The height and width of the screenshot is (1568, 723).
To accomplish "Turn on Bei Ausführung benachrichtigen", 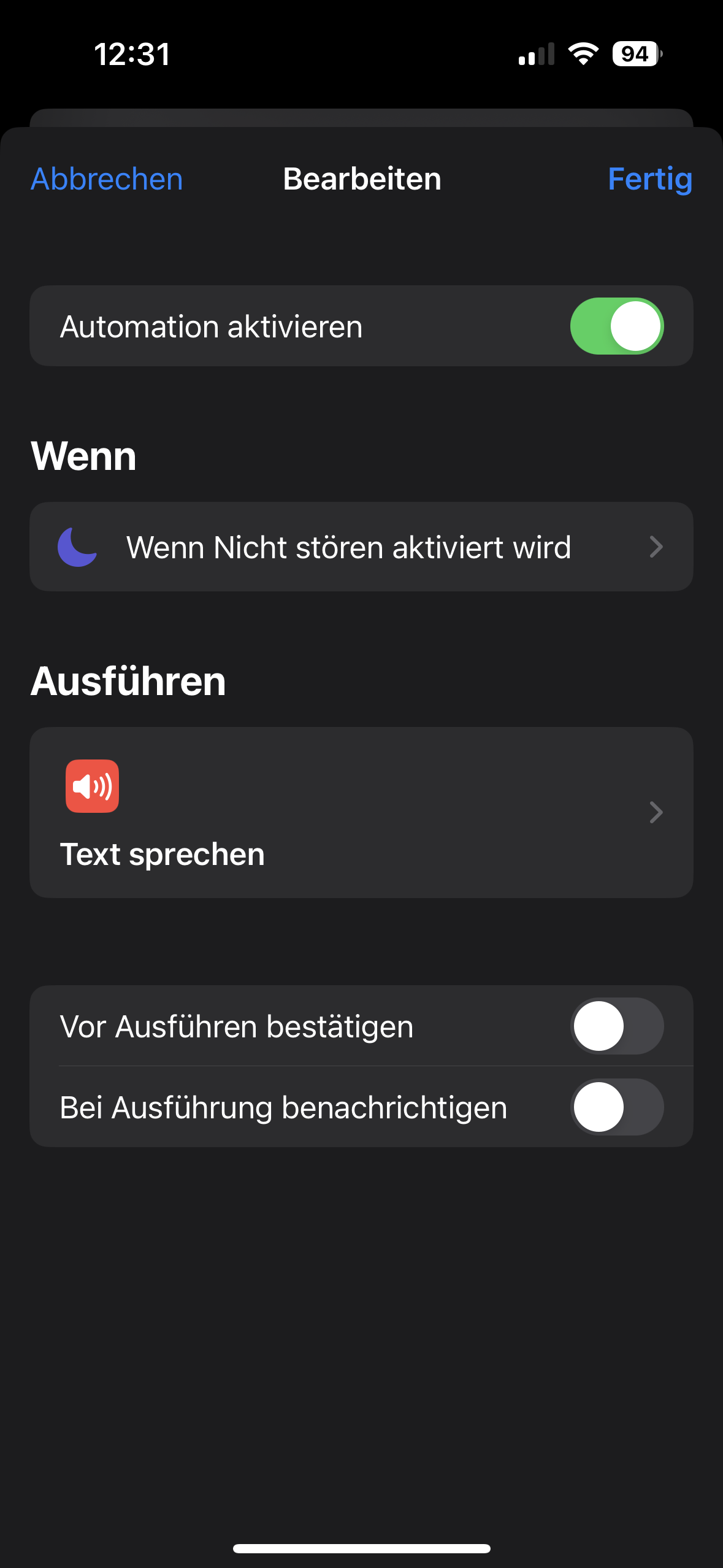I will pos(617,1107).
